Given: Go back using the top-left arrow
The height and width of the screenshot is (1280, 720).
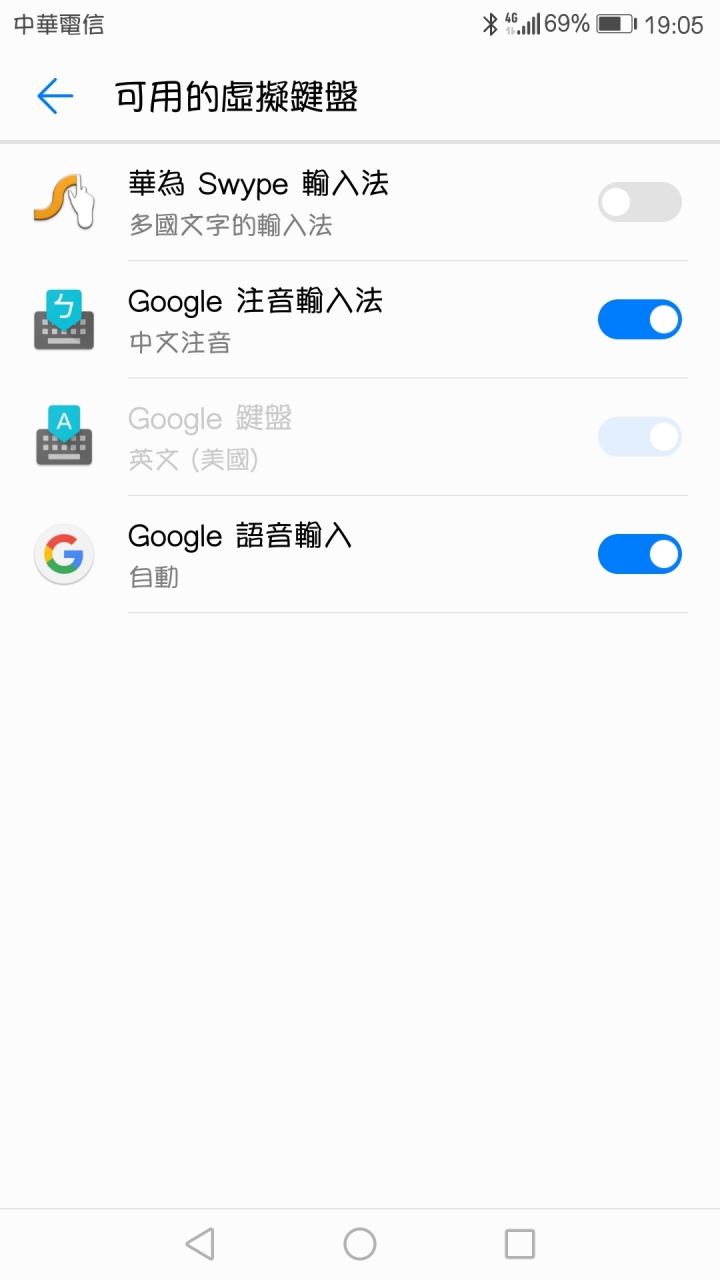Looking at the screenshot, I should click(x=55, y=97).
